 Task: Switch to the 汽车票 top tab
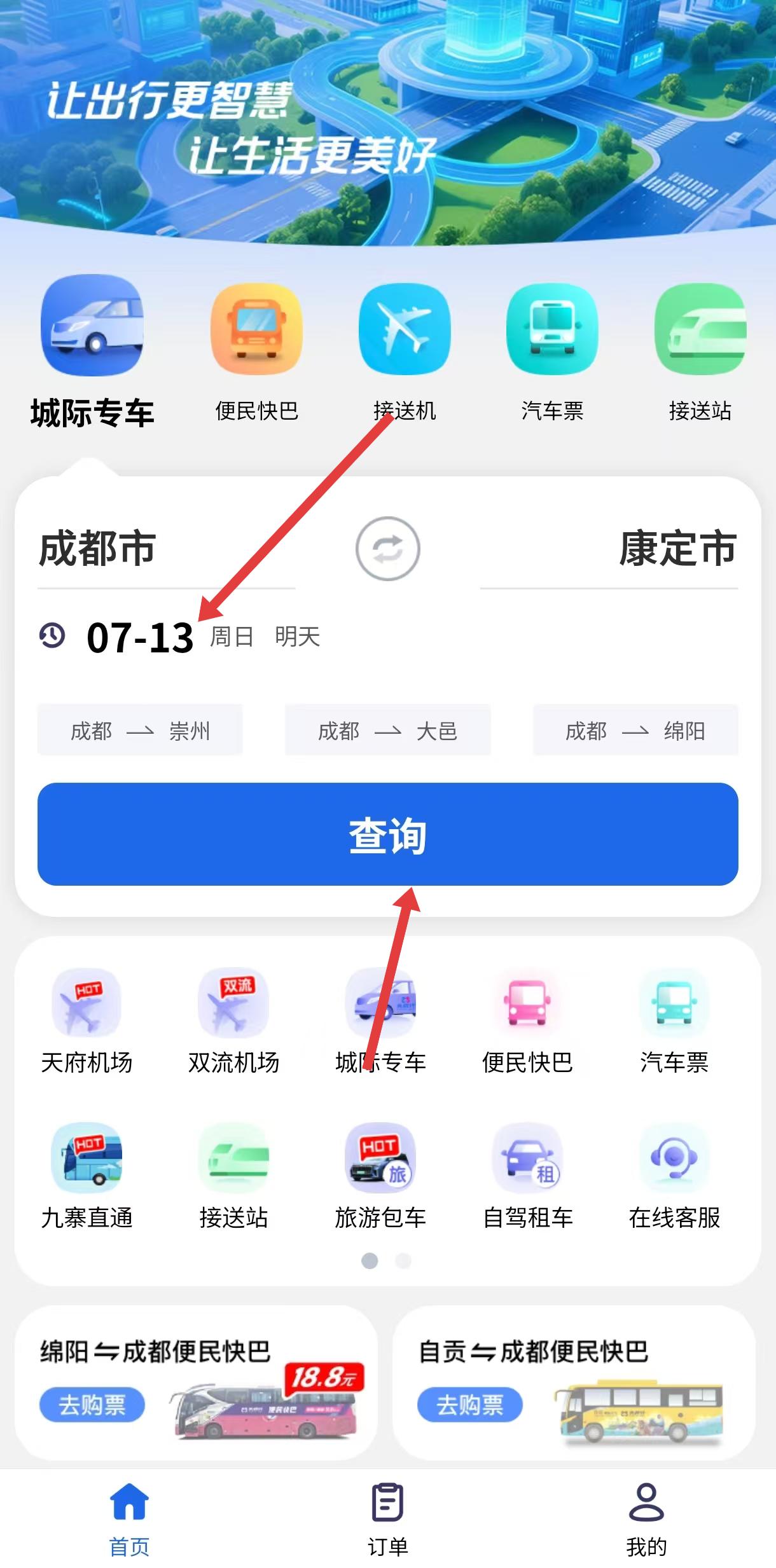[552, 353]
